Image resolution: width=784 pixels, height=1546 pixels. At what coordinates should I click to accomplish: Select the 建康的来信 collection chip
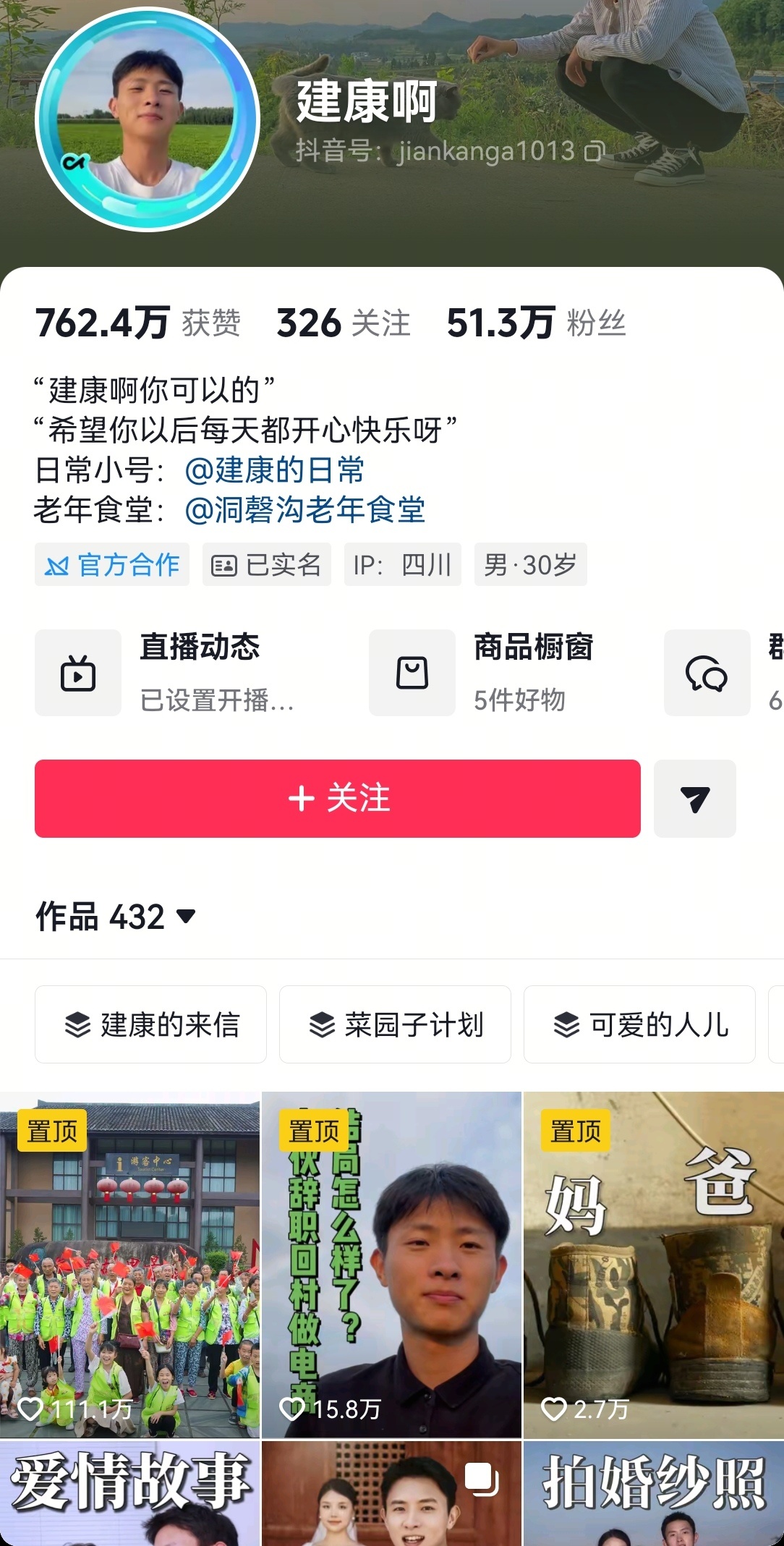pos(150,1024)
